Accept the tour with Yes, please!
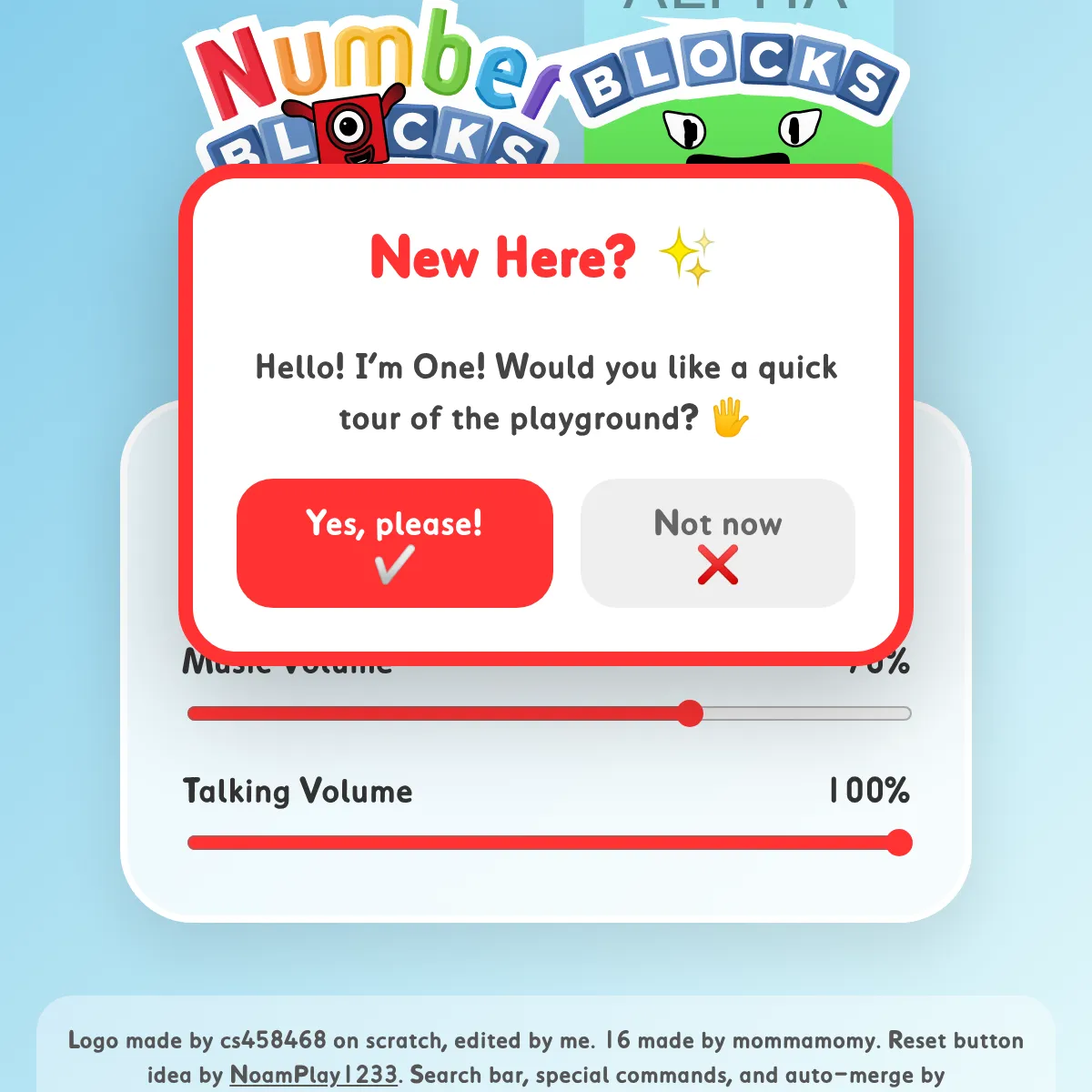This screenshot has width=1092, height=1092. tap(394, 542)
